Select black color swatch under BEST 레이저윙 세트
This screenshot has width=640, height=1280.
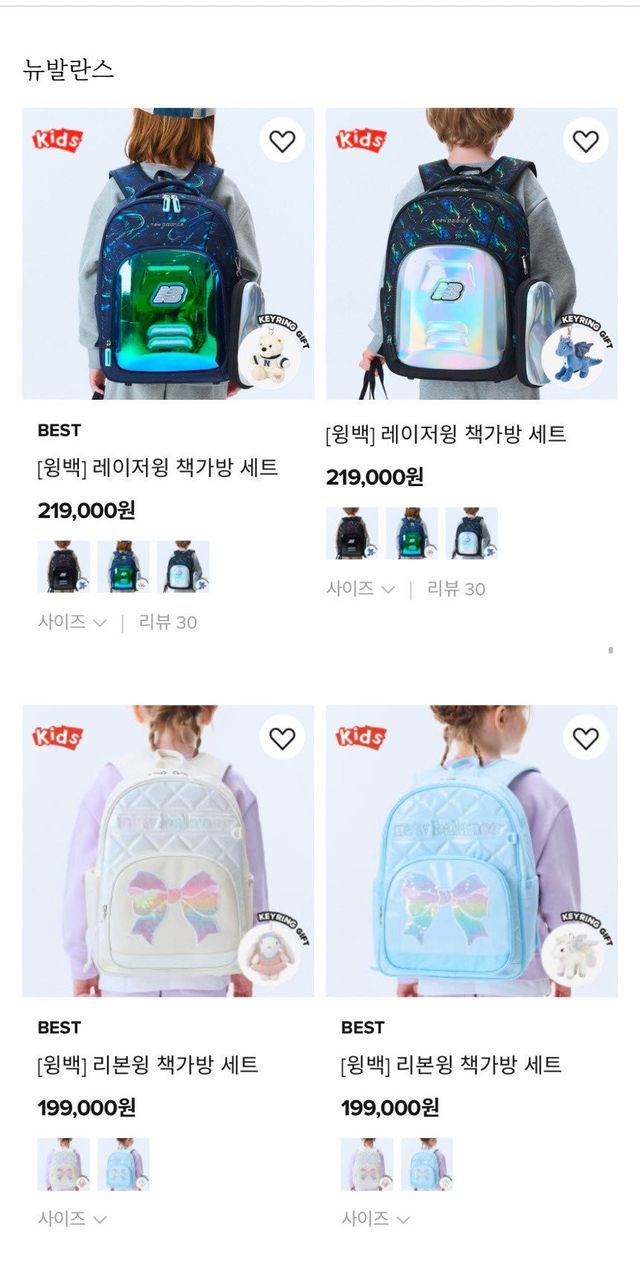(63, 567)
